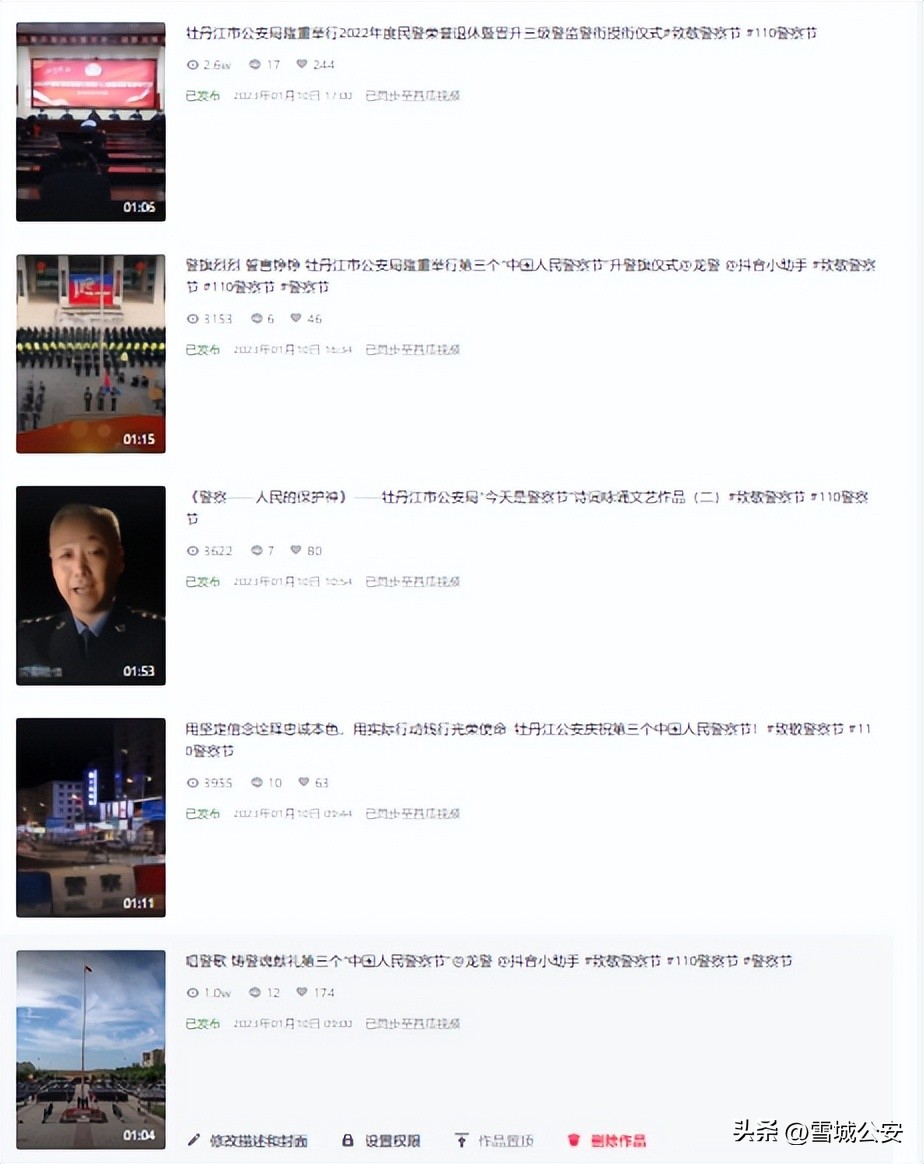924x1164 pixels.
Task: Click the red trash icon beside 删除作品
Action: (x=573, y=1139)
